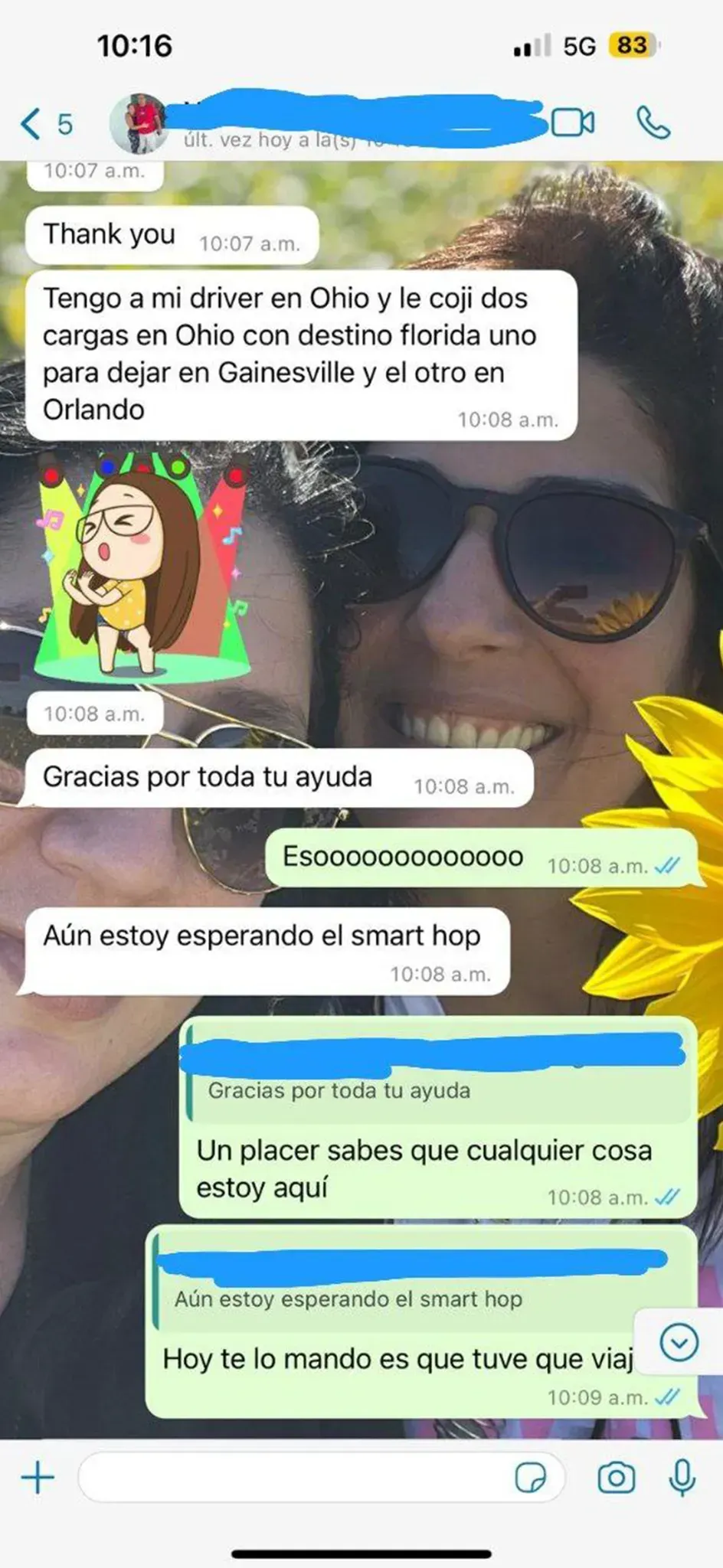Viewport: 723px width, 1568px height.
Task: Start a video call
Action: click(x=574, y=122)
